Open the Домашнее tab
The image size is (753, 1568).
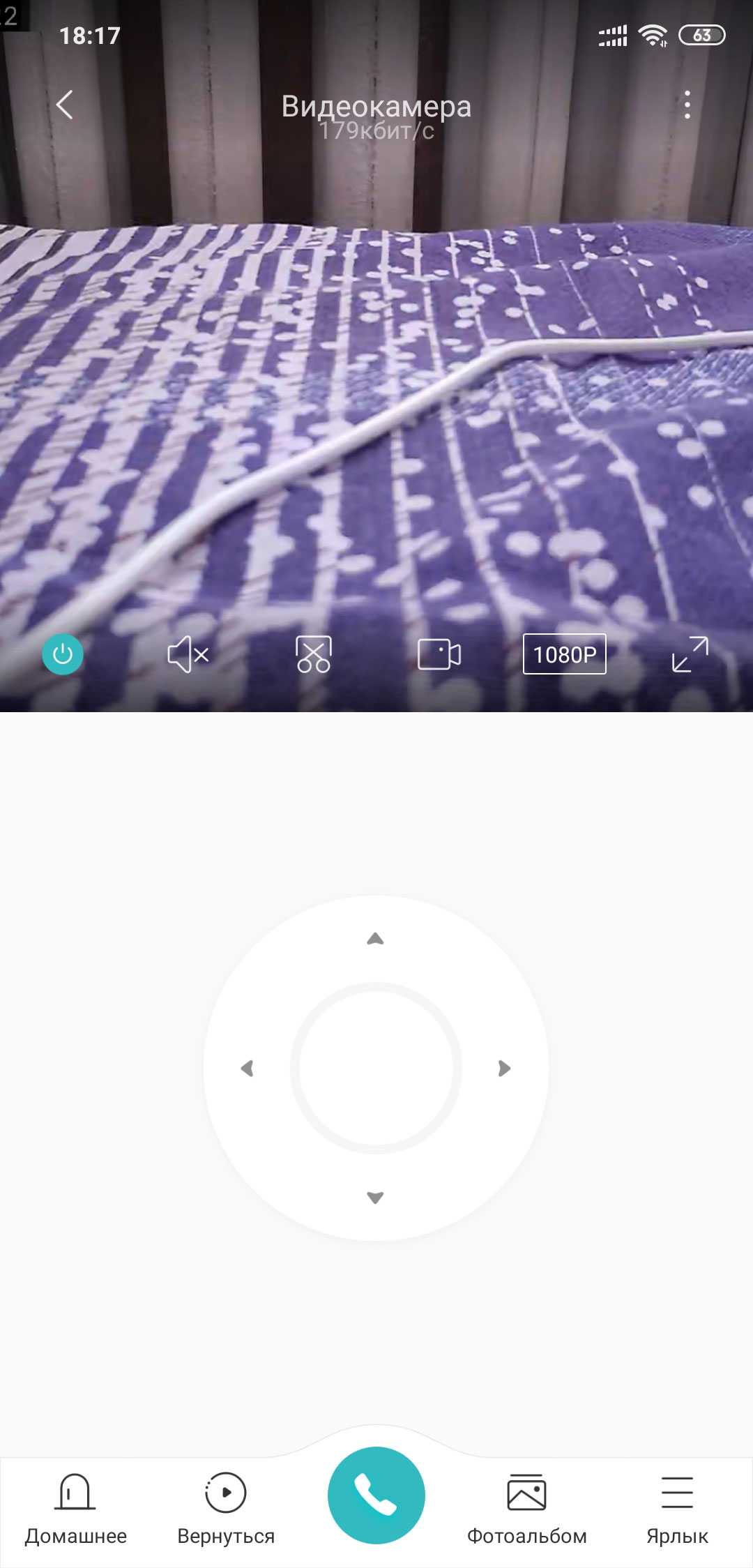75,1507
